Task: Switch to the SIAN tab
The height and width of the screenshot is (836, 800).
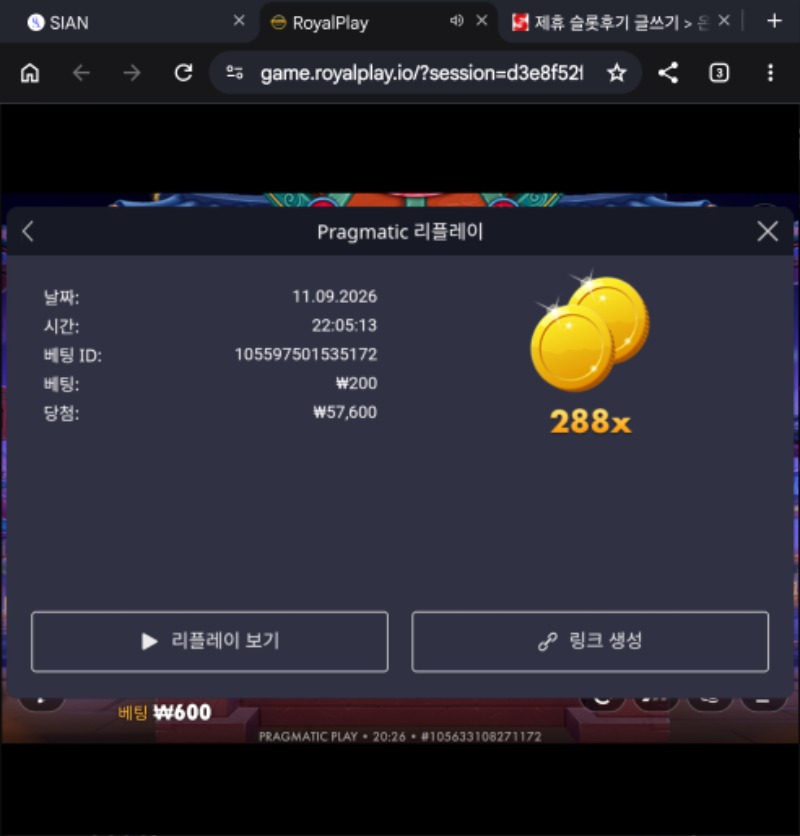Action: click(x=125, y=22)
